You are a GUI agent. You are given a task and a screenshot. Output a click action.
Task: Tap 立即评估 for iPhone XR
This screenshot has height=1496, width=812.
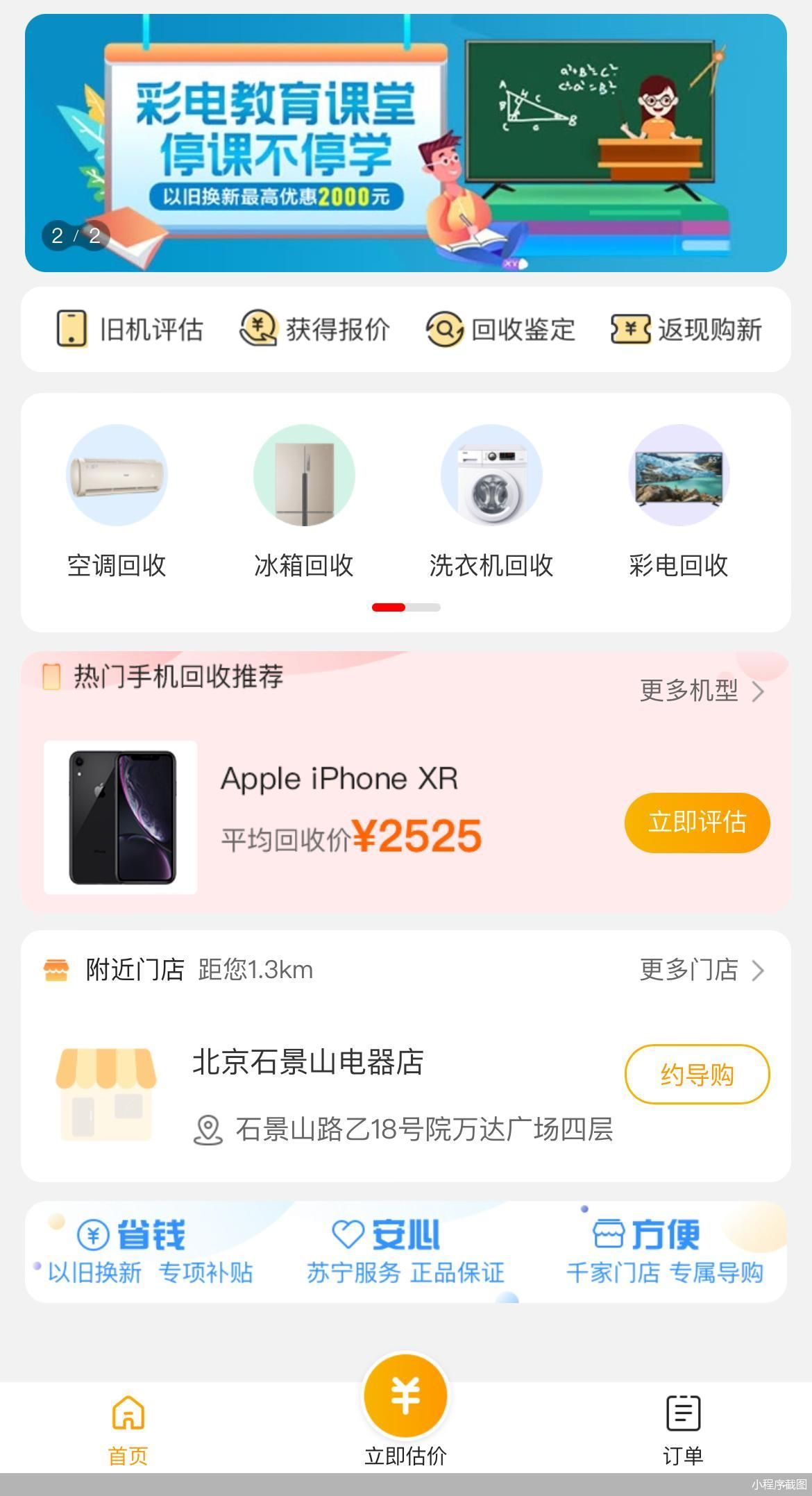(697, 823)
